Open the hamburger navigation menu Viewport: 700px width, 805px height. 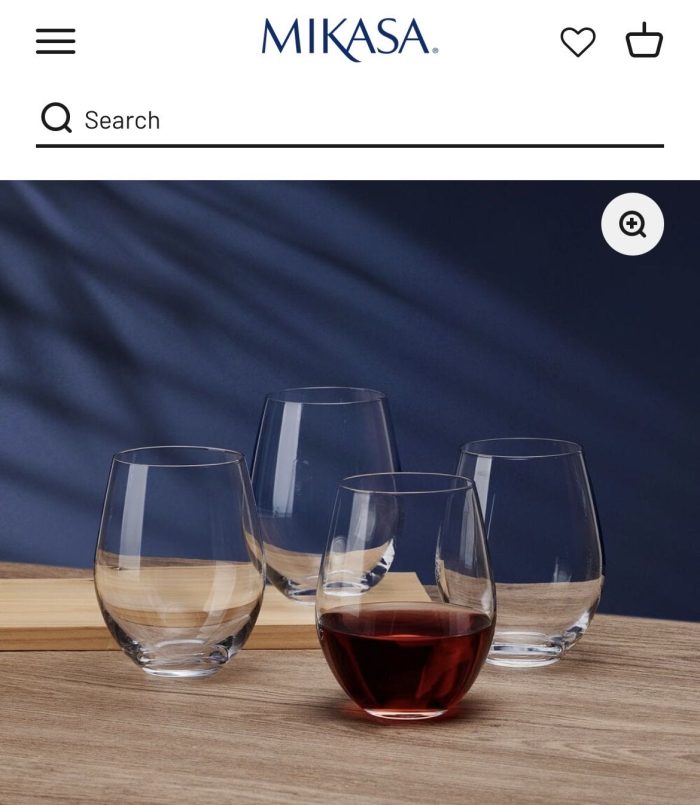click(56, 41)
